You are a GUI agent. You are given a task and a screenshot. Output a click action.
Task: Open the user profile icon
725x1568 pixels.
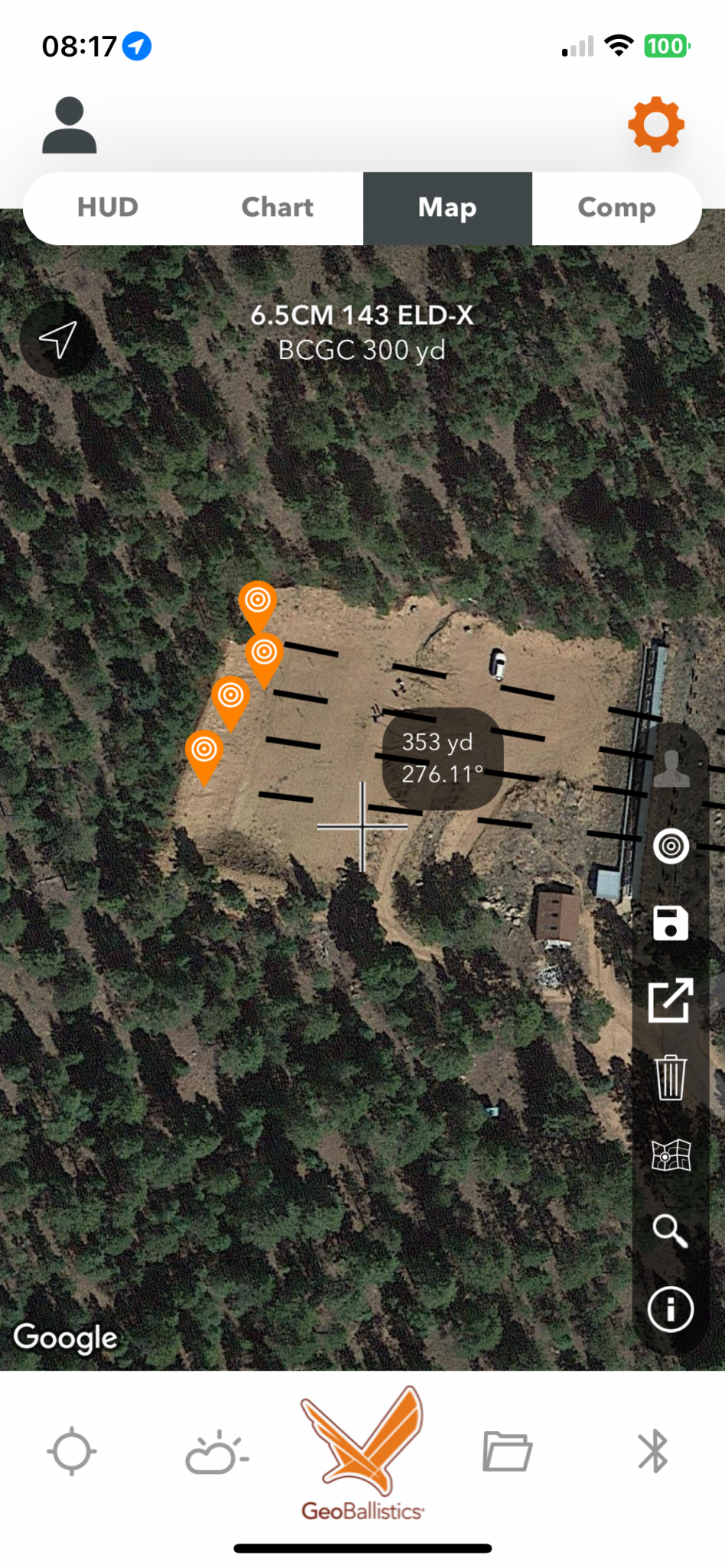click(x=69, y=126)
